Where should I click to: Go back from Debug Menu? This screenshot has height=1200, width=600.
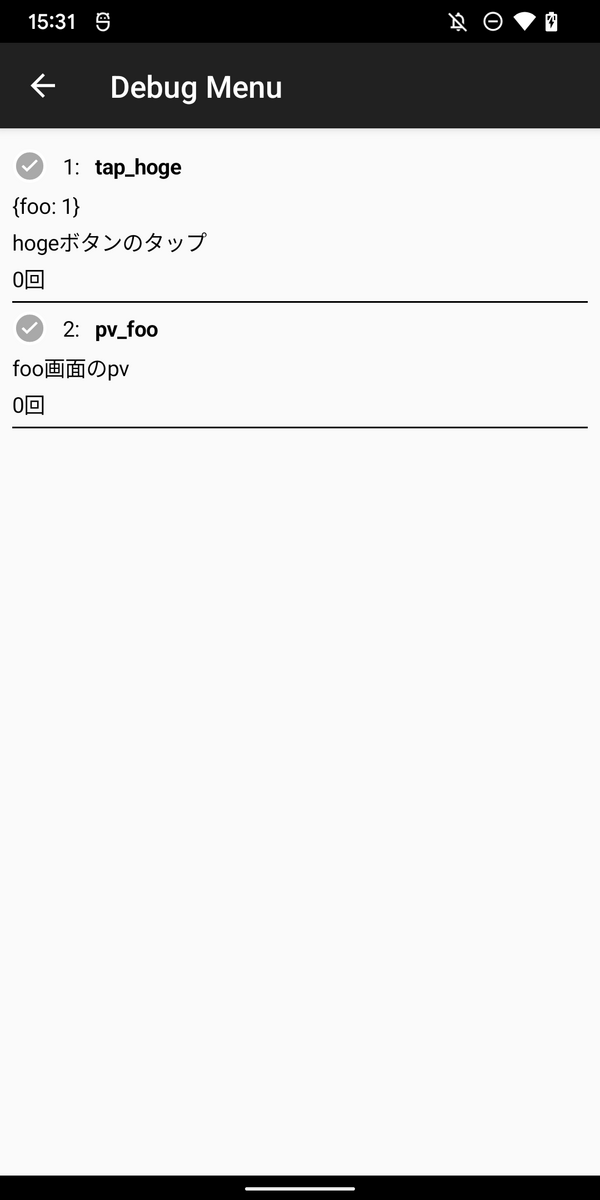click(42, 86)
